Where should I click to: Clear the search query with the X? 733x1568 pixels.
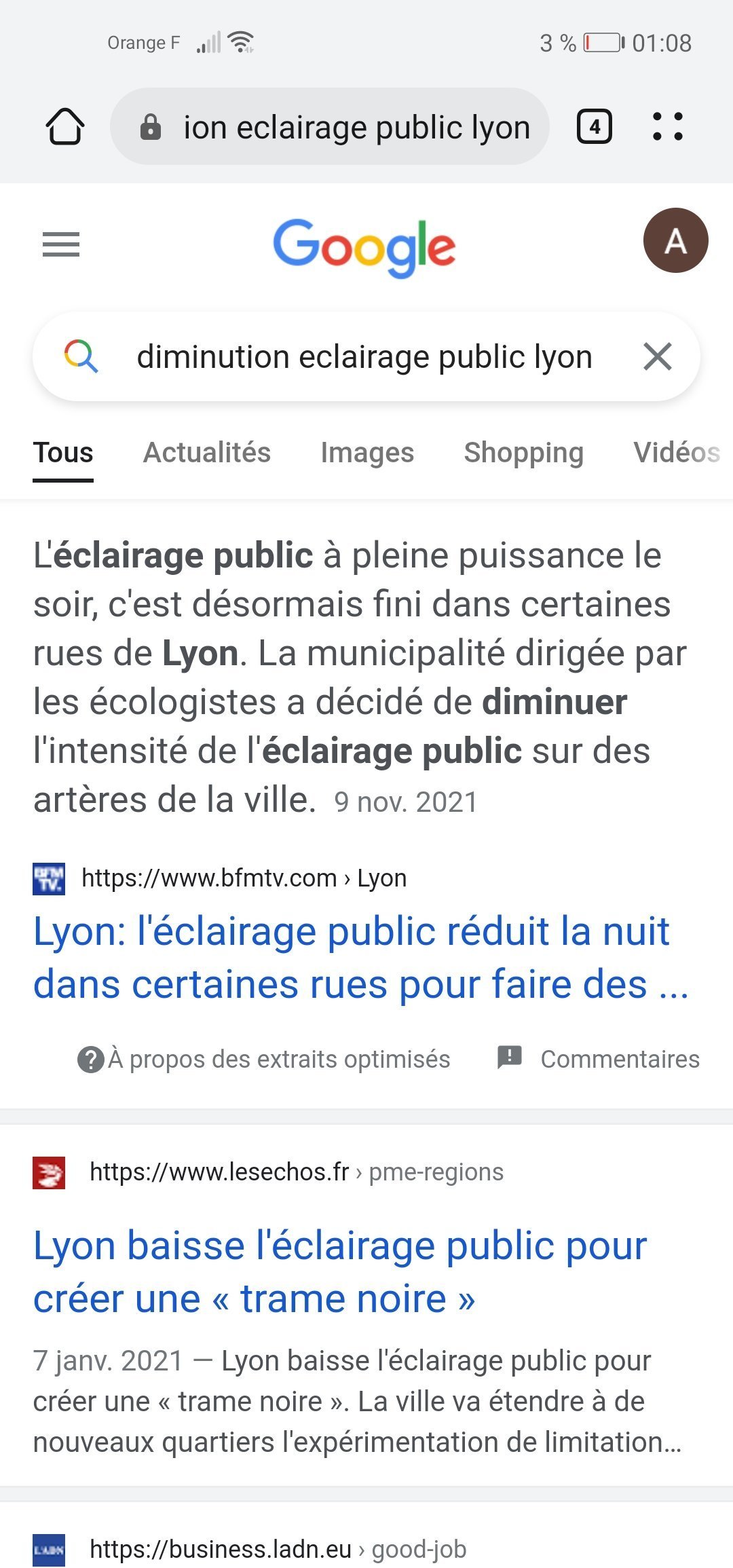pyautogui.click(x=657, y=357)
